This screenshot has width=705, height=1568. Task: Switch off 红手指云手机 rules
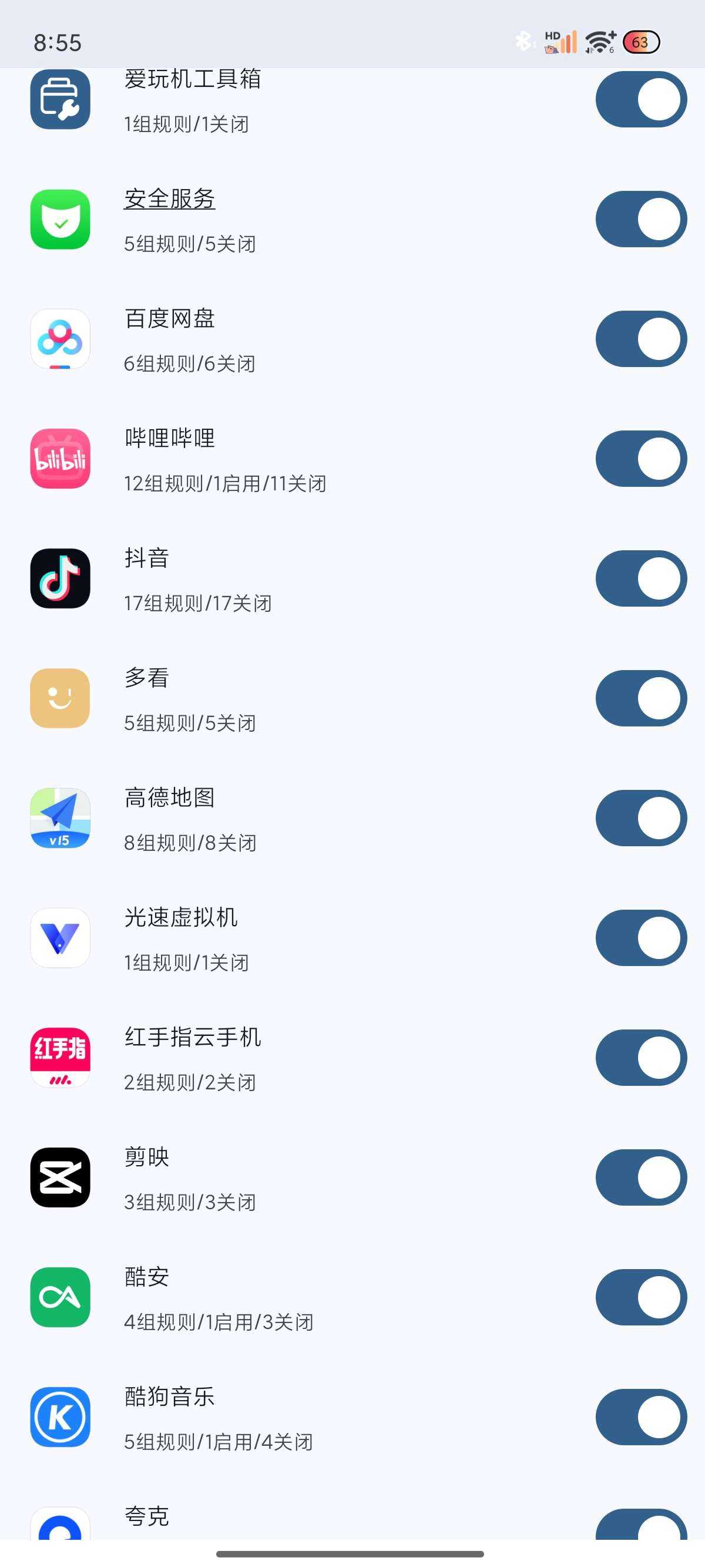640,1058
